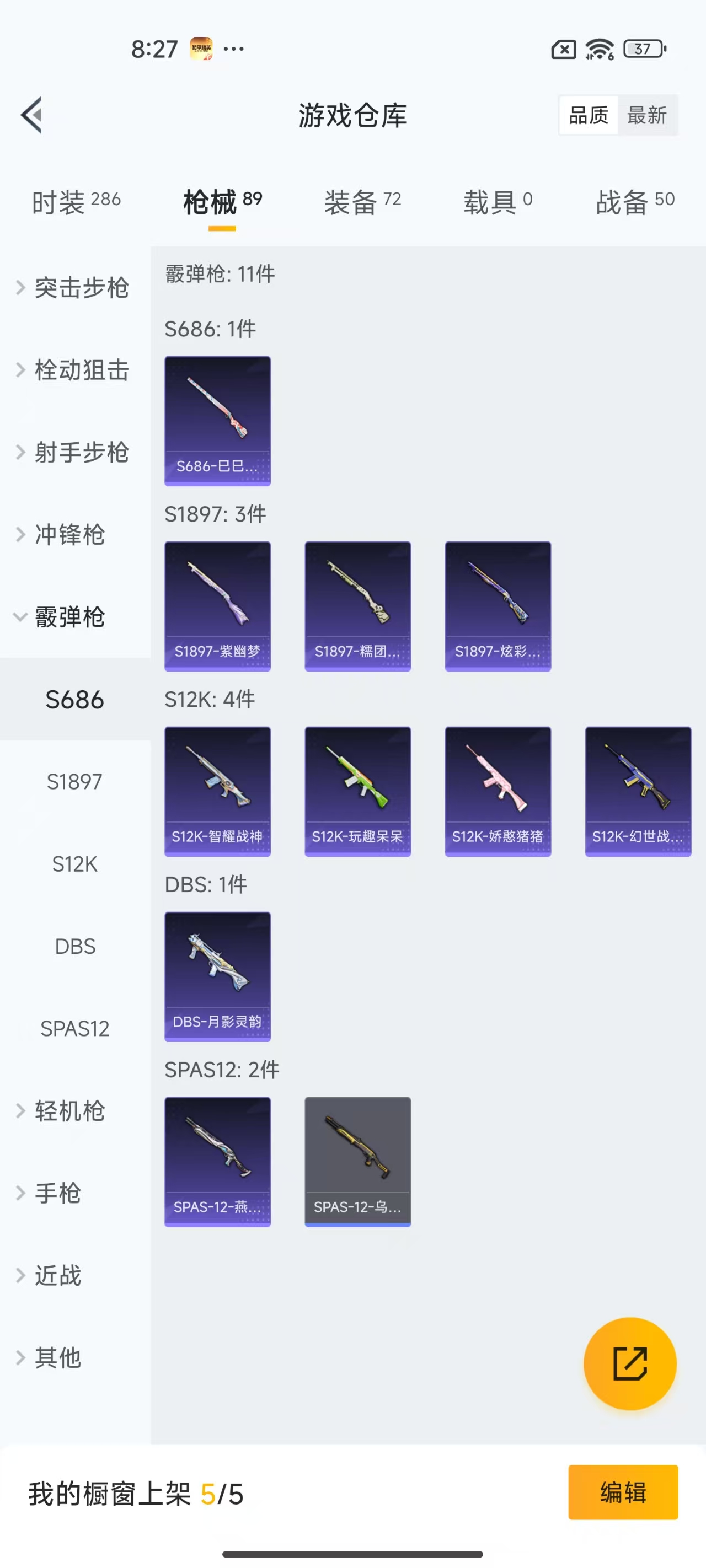Open the S1897-紫幽梦 skin
This screenshot has width=706, height=1568.
click(x=217, y=606)
